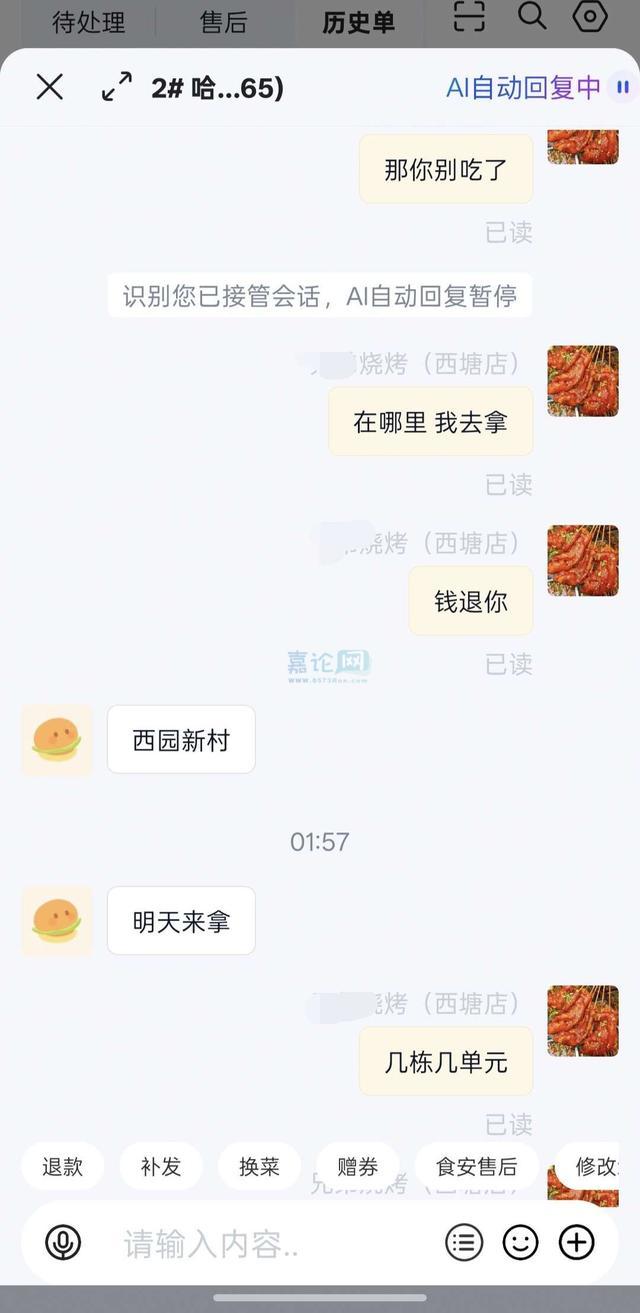
Task: Open settings hexagon icon
Action: coord(590,15)
